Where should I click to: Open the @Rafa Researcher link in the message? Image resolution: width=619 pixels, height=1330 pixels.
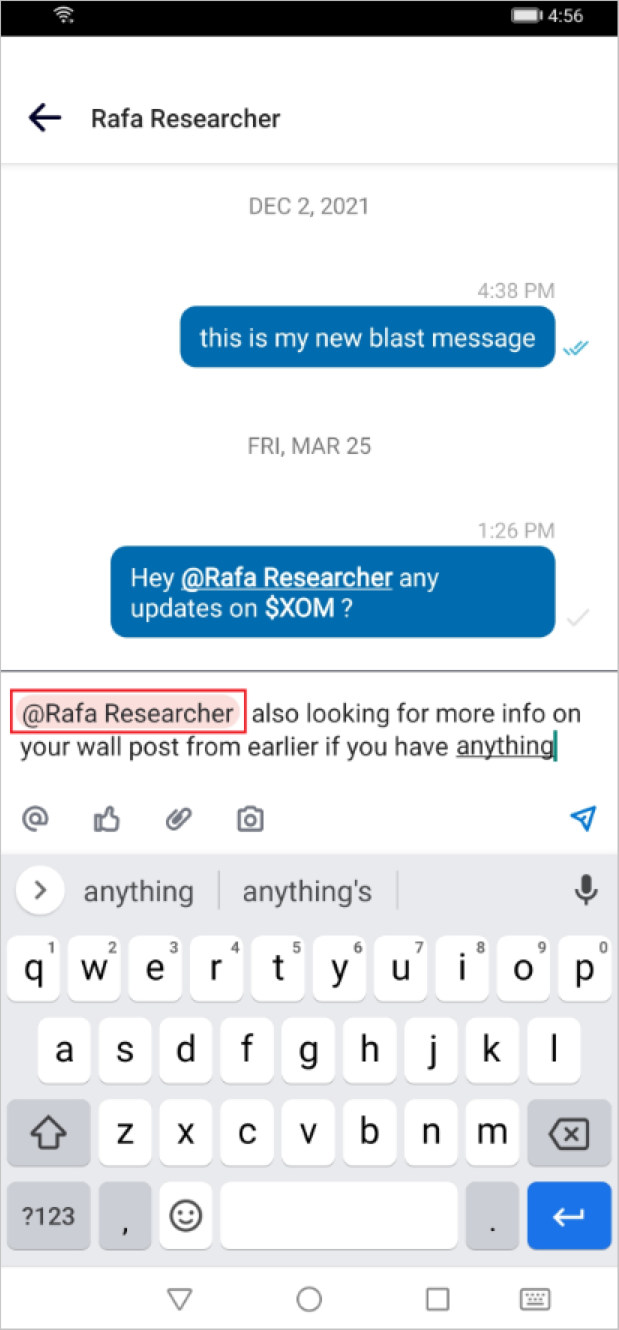[x=286, y=578]
